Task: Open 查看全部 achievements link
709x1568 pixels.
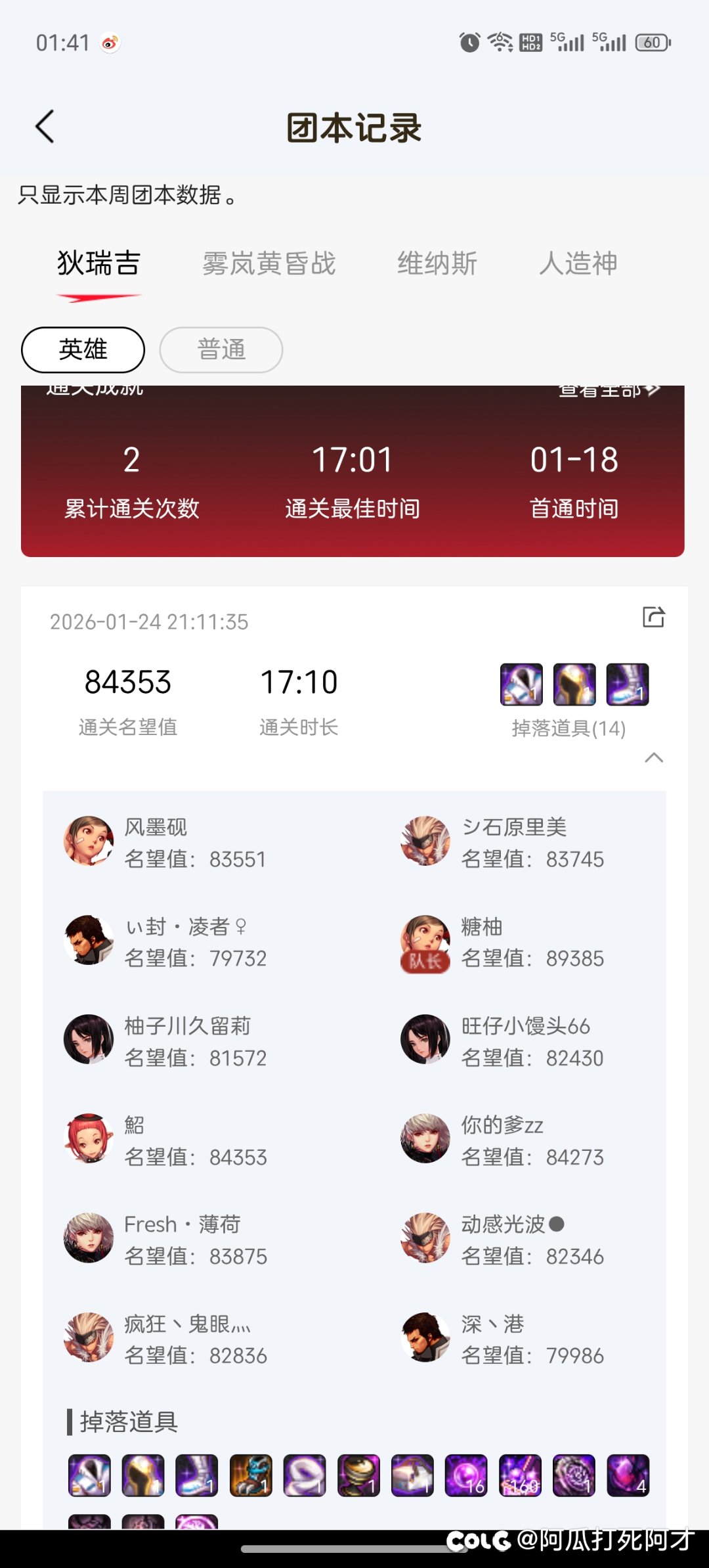Action: point(608,391)
